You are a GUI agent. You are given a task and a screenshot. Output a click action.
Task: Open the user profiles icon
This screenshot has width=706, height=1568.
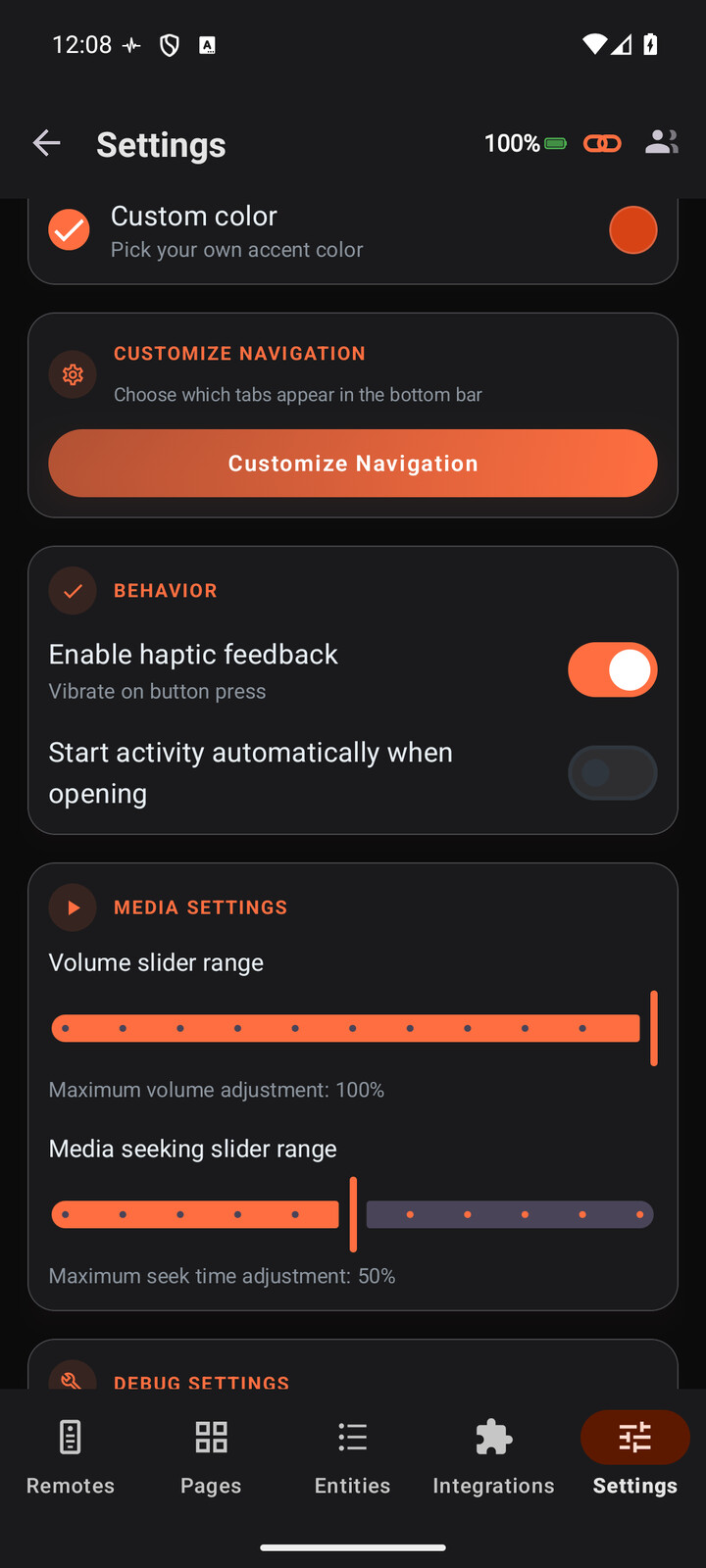(x=662, y=143)
